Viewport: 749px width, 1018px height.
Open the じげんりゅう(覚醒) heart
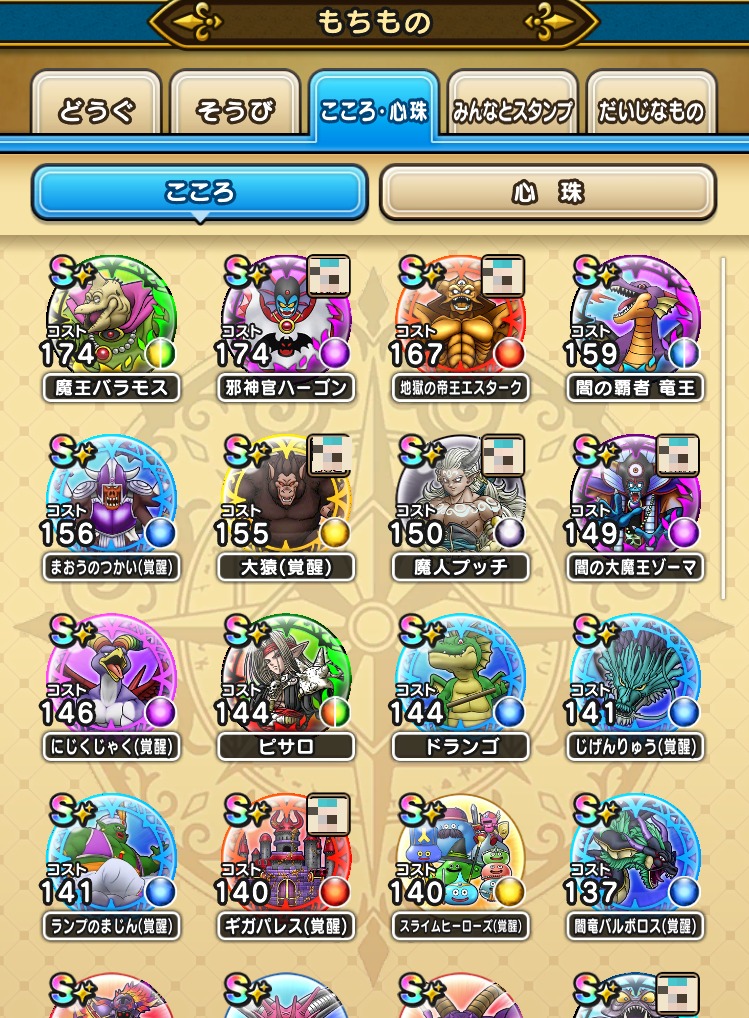coord(634,680)
